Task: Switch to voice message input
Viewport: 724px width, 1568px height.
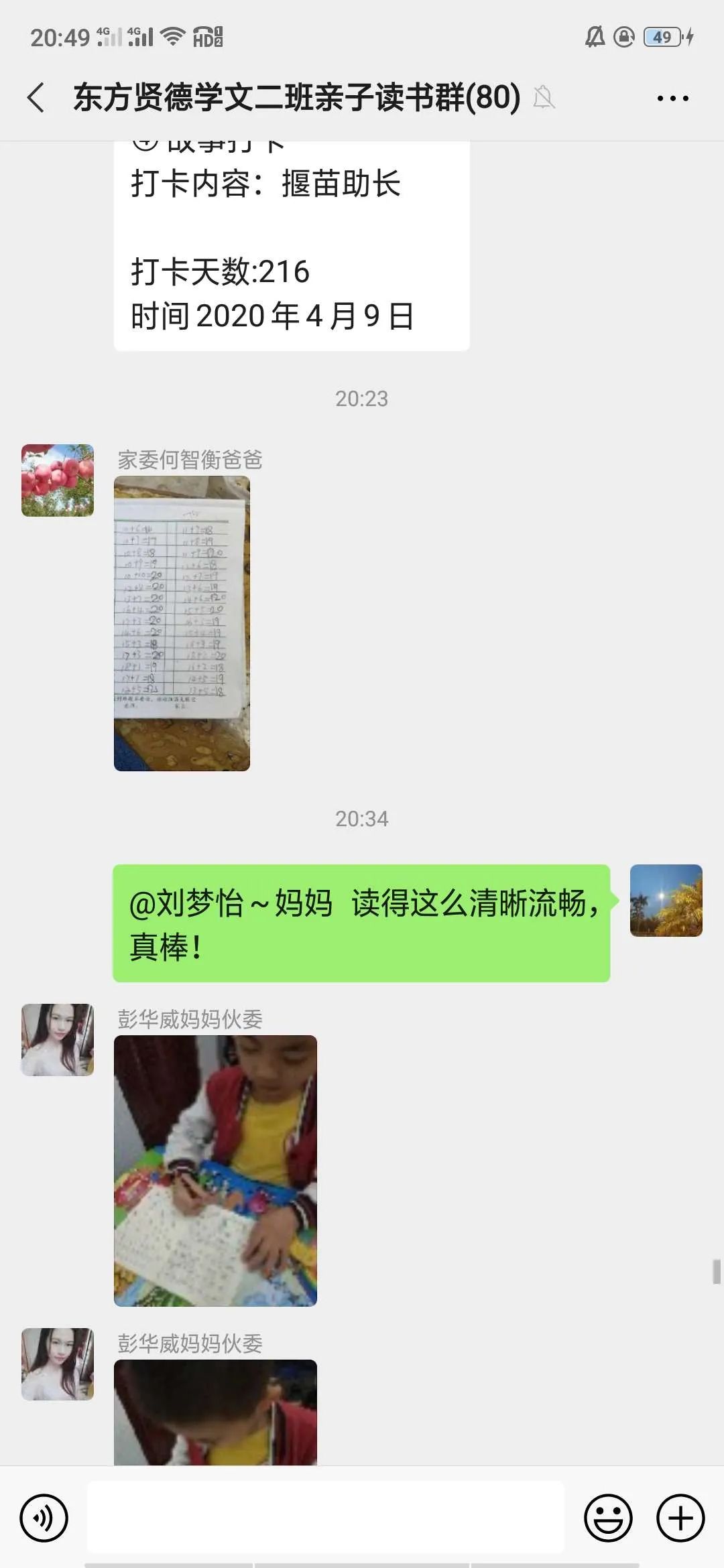Action: pyautogui.click(x=44, y=1518)
